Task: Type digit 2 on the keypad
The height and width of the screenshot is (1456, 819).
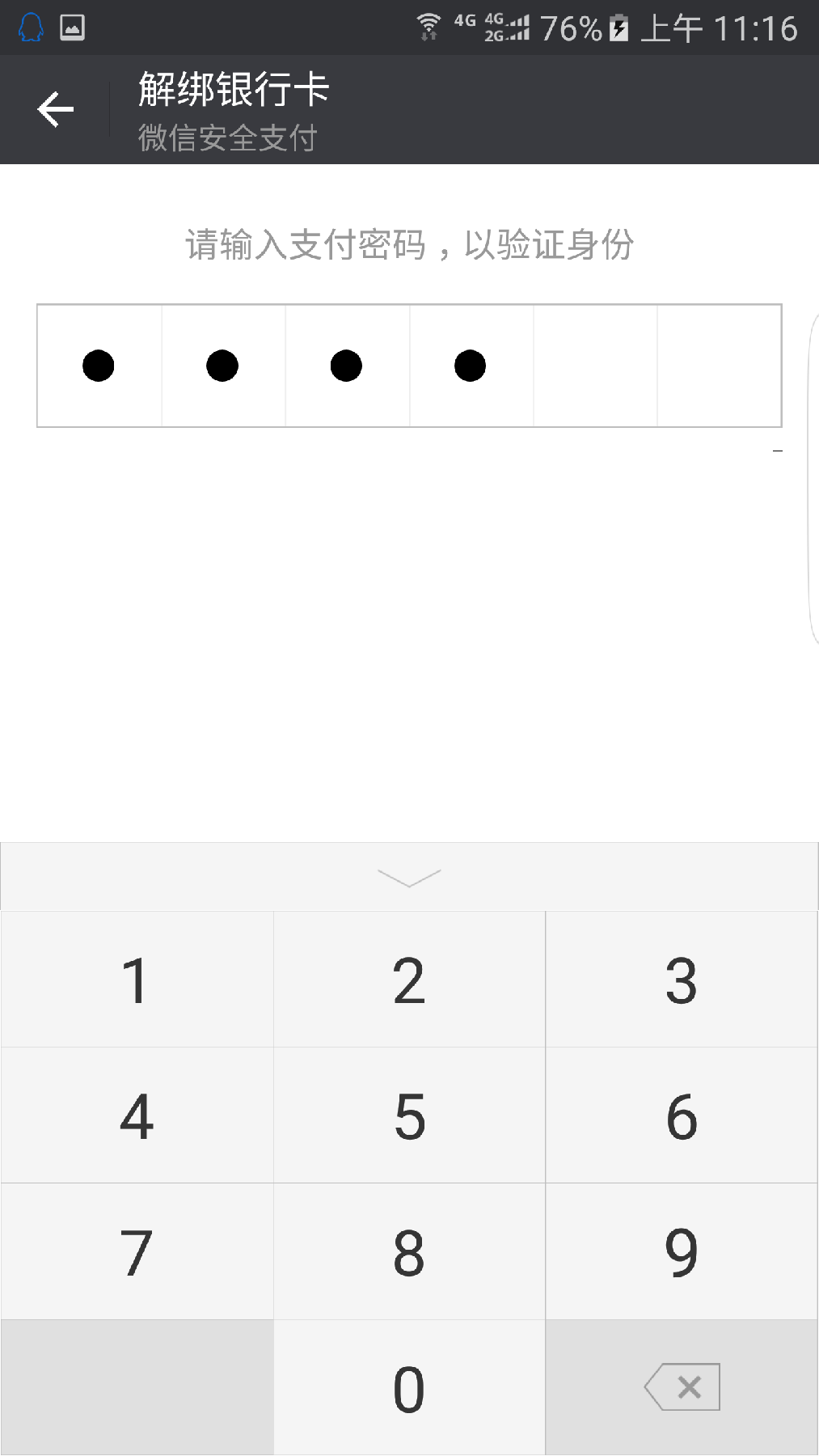Action: pyautogui.click(x=409, y=980)
